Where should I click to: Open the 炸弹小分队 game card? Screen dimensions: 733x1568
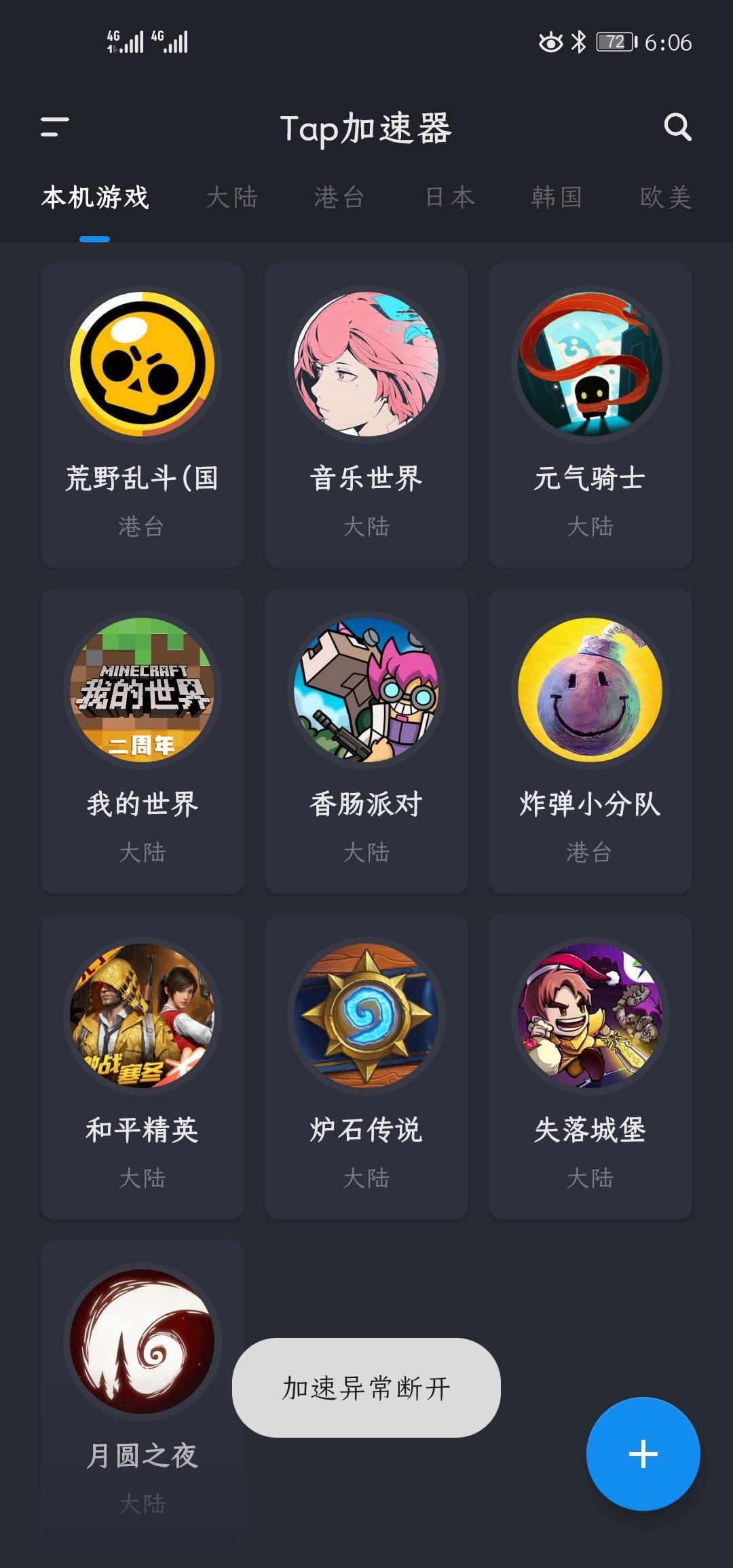pyautogui.click(x=590, y=740)
